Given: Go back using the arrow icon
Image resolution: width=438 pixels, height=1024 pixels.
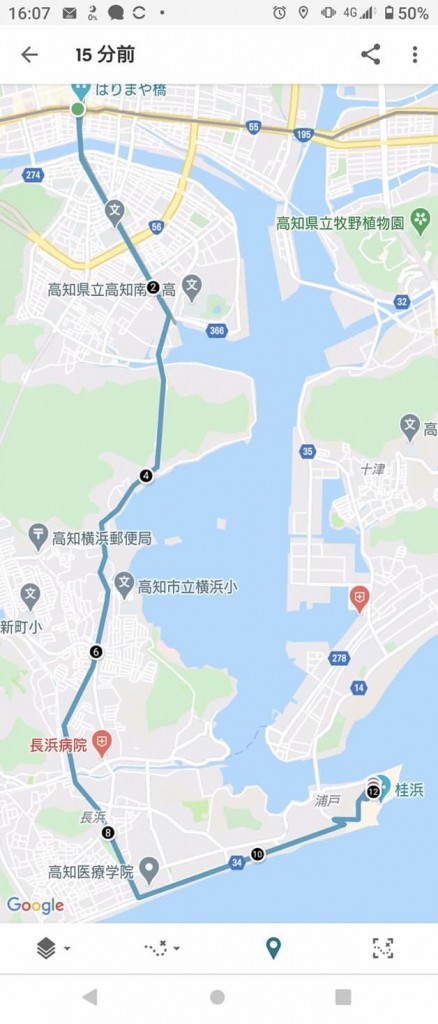Looking at the screenshot, I should tap(29, 55).
